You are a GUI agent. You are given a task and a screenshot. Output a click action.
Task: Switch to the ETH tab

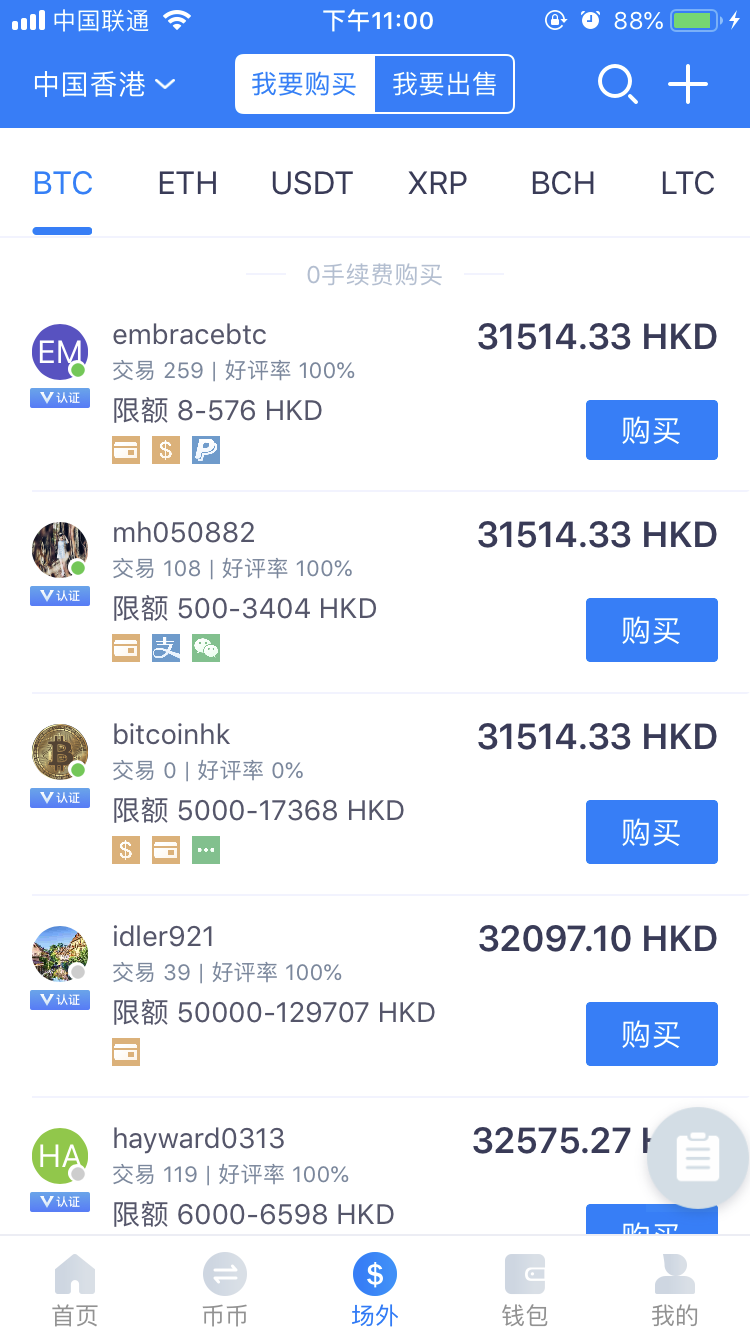click(x=187, y=184)
